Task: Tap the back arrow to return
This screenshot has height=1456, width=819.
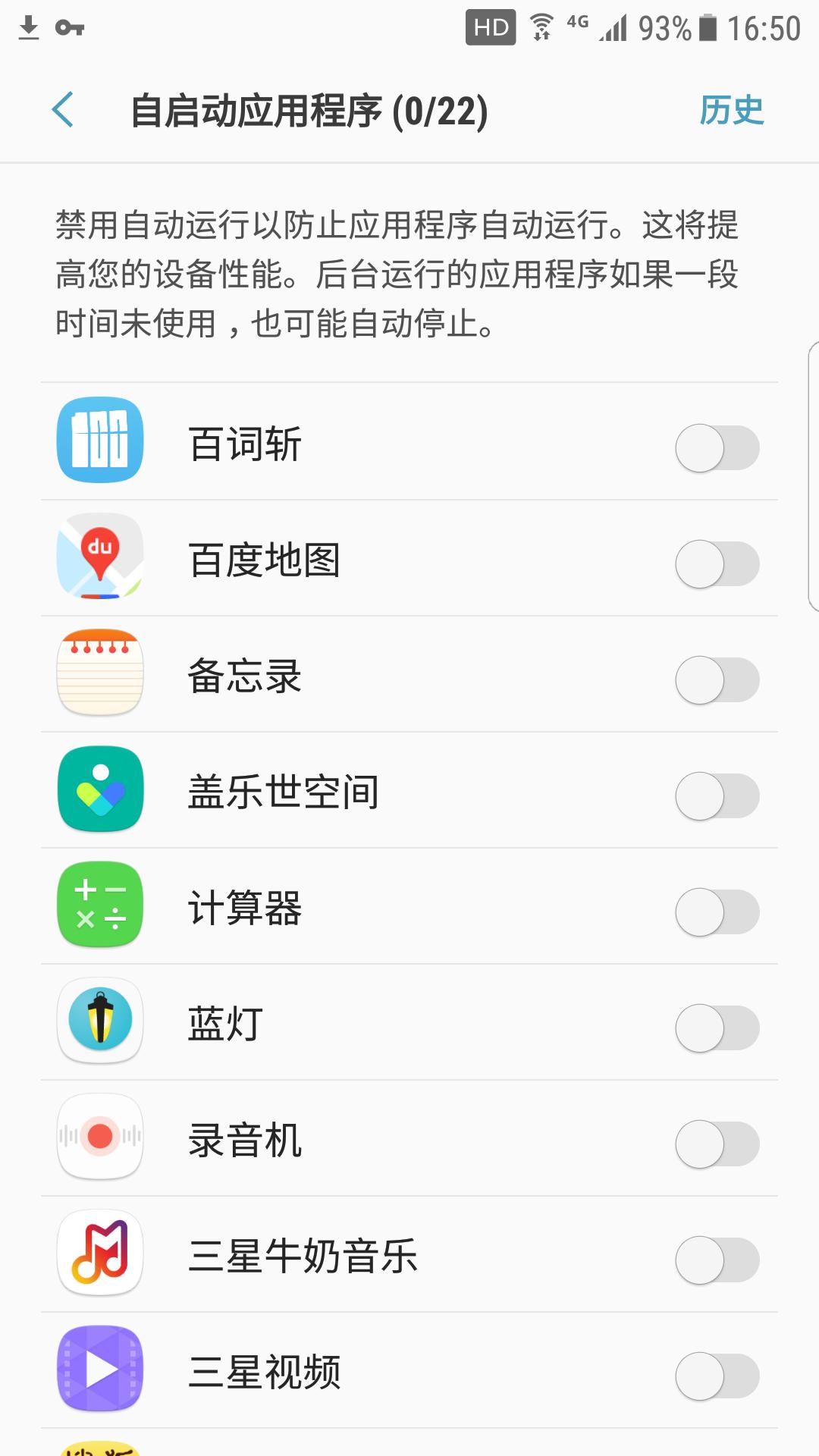Action: click(x=63, y=110)
